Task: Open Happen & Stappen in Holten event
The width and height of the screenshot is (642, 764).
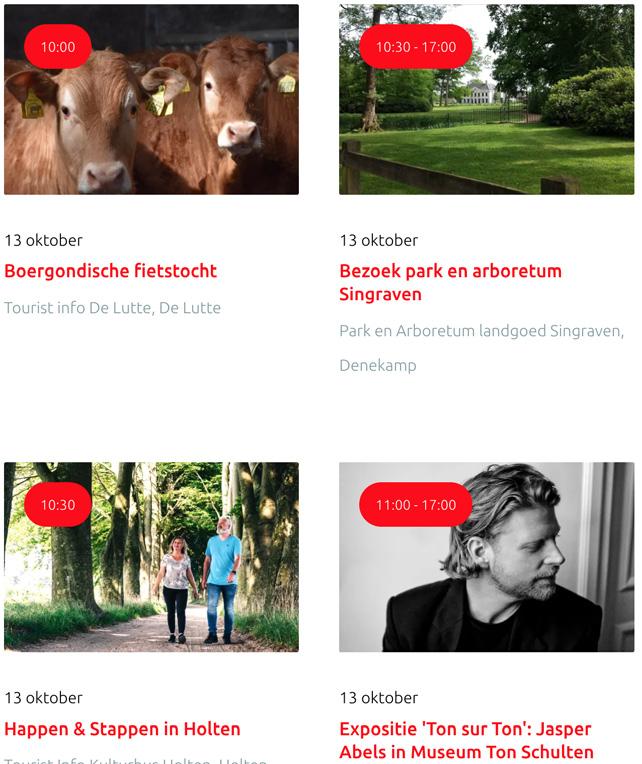Action: (x=122, y=729)
